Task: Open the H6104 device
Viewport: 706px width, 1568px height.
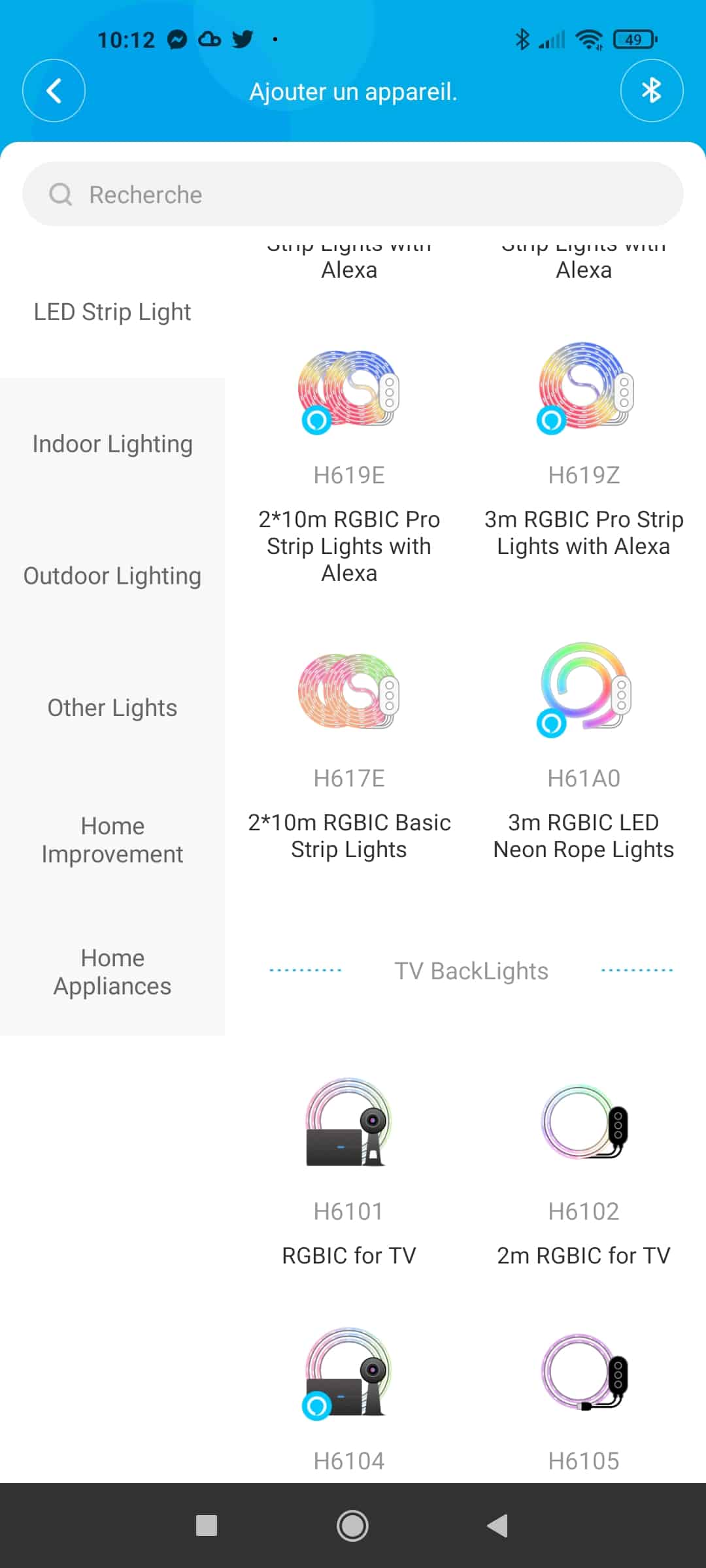Action: pos(349,1401)
